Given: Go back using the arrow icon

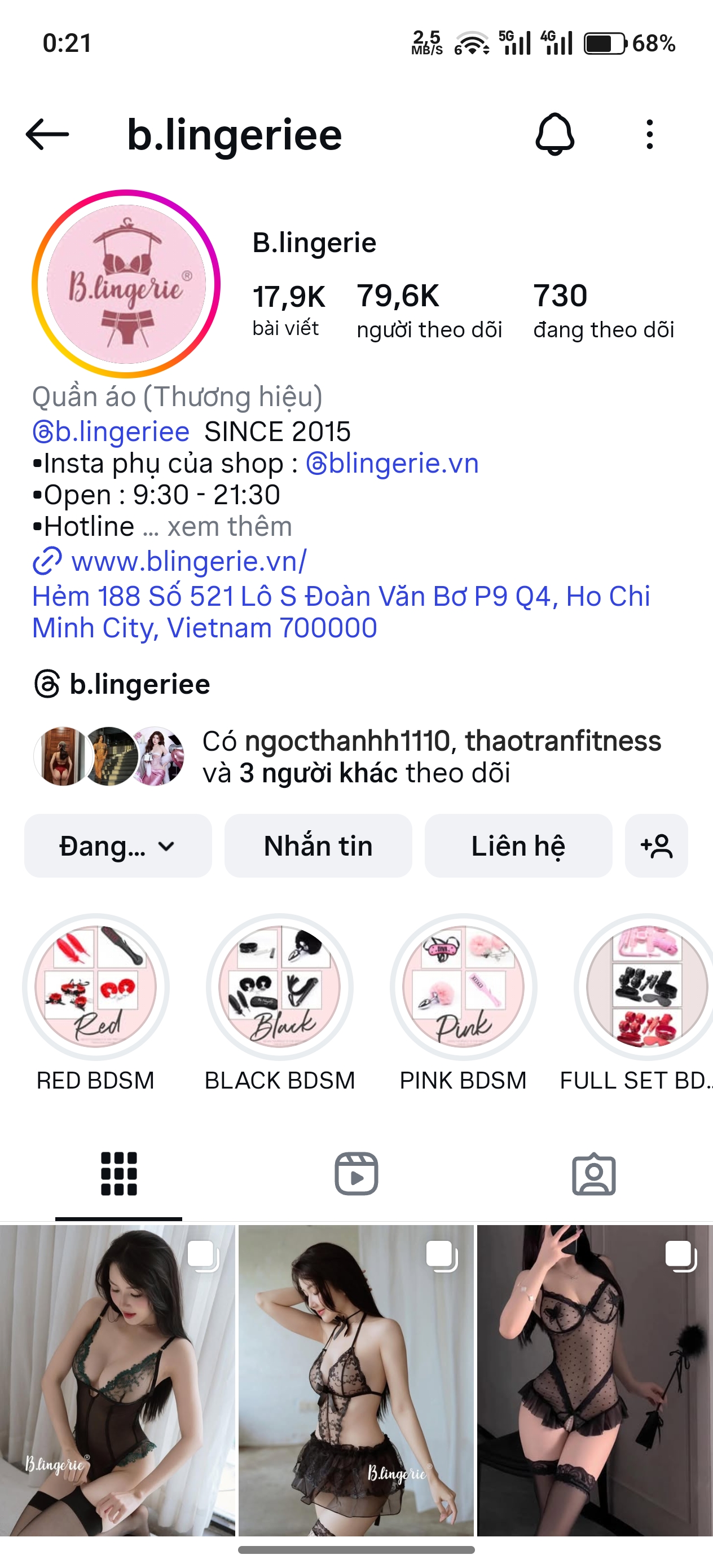Looking at the screenshot, I should pyautogui.click(x=47, y=134).
